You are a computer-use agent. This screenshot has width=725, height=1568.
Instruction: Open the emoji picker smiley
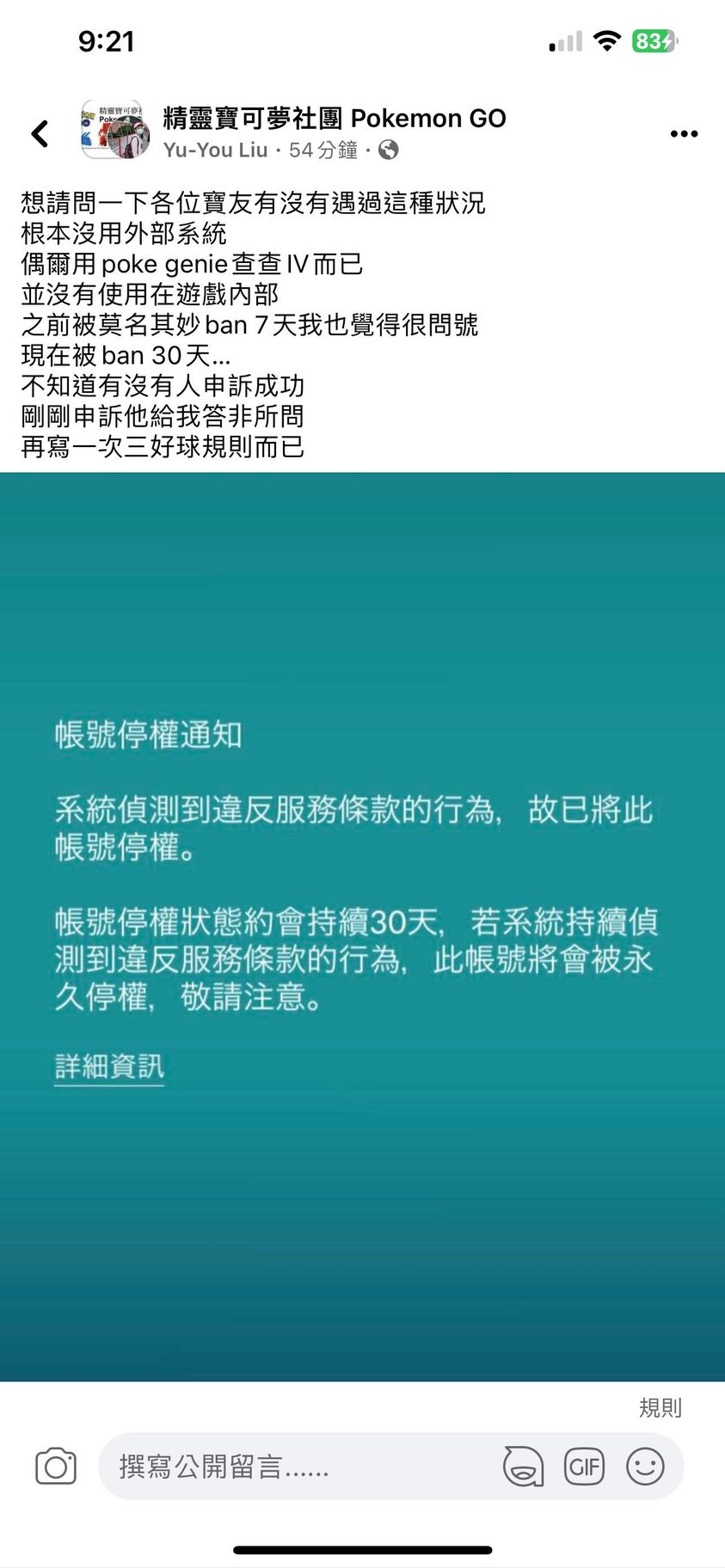click(x=645, y=1467)
